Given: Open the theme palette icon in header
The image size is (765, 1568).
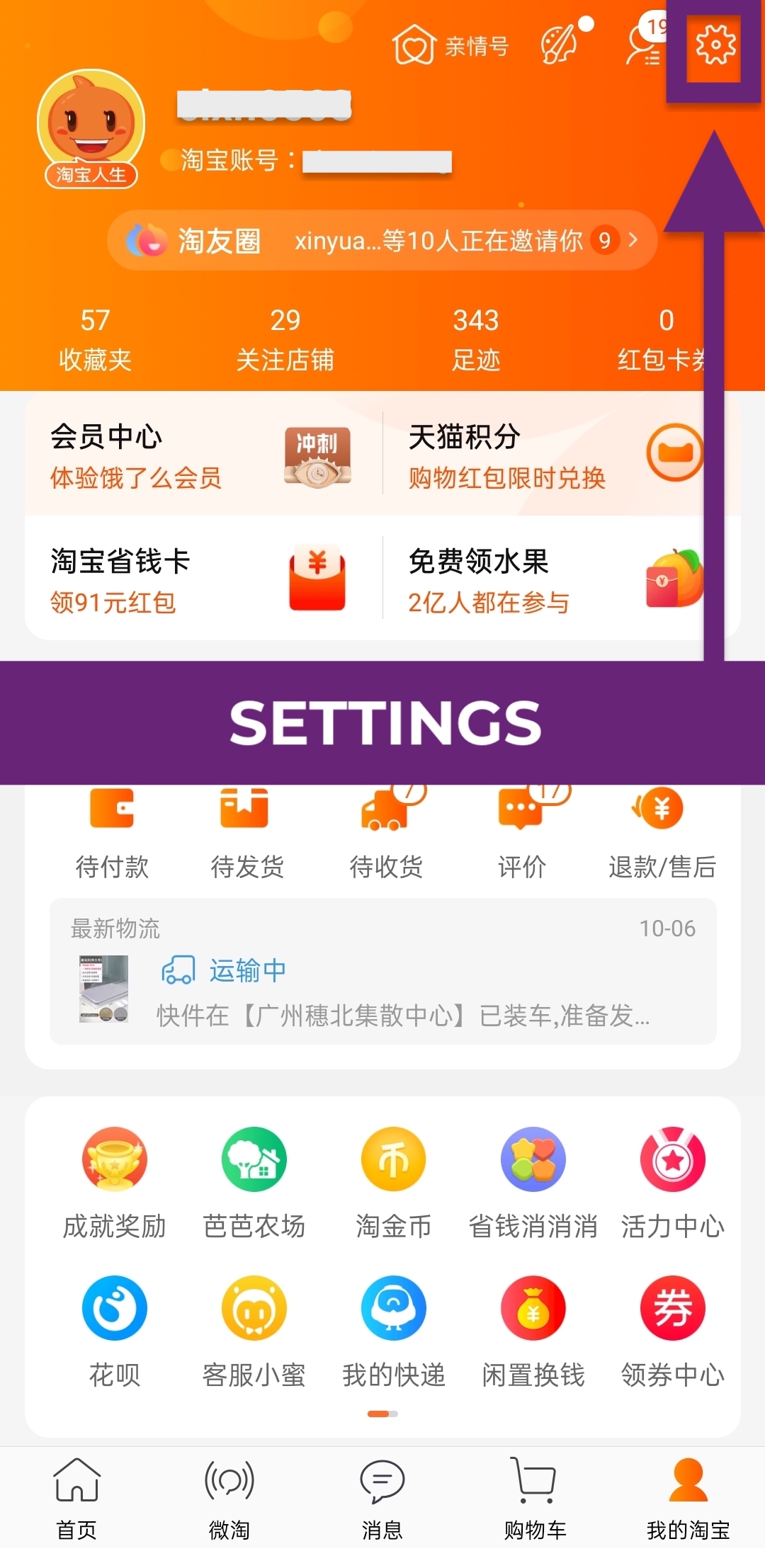Looking at the screenshot, I should tap(560, 44).
